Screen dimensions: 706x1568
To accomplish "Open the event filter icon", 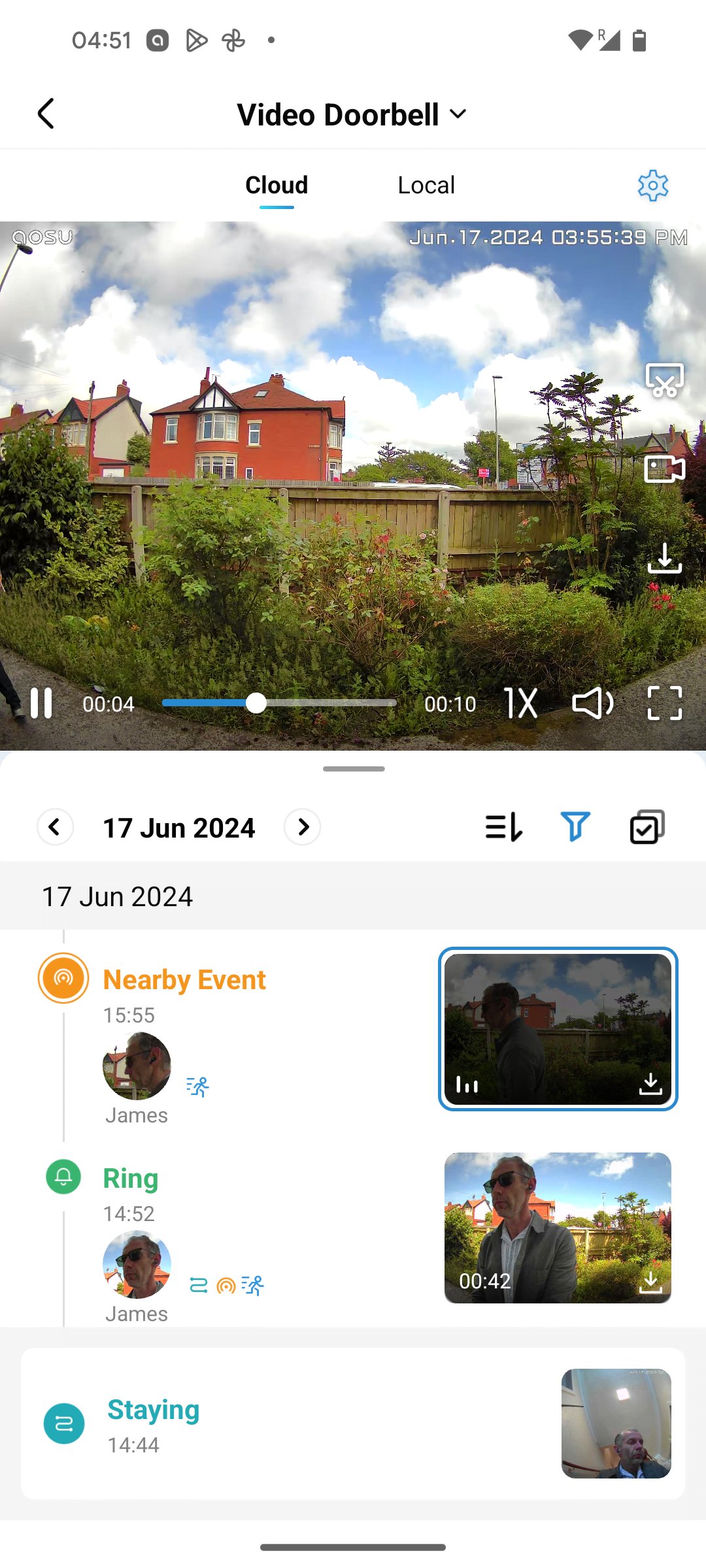I will (575, 826).
